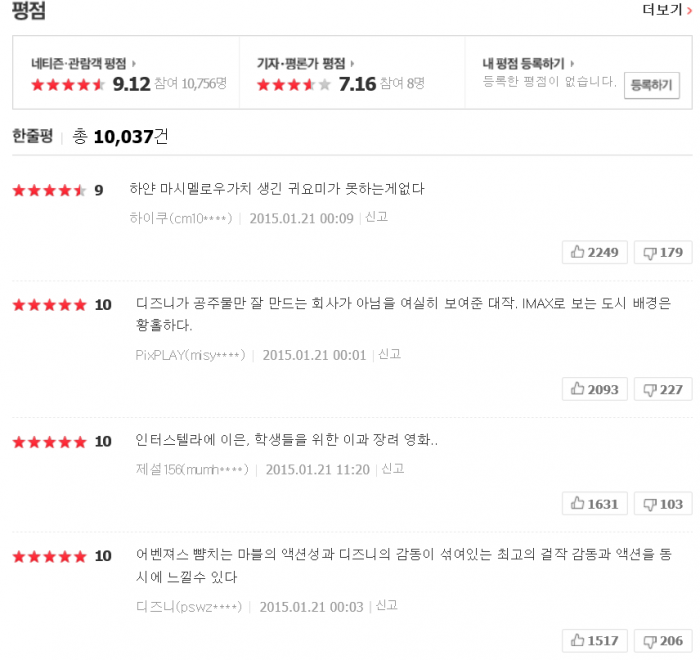Like the review by 하이쿠 with 2249 likes
The height and width of the screenshot is (660, 700).
[595, 252]
